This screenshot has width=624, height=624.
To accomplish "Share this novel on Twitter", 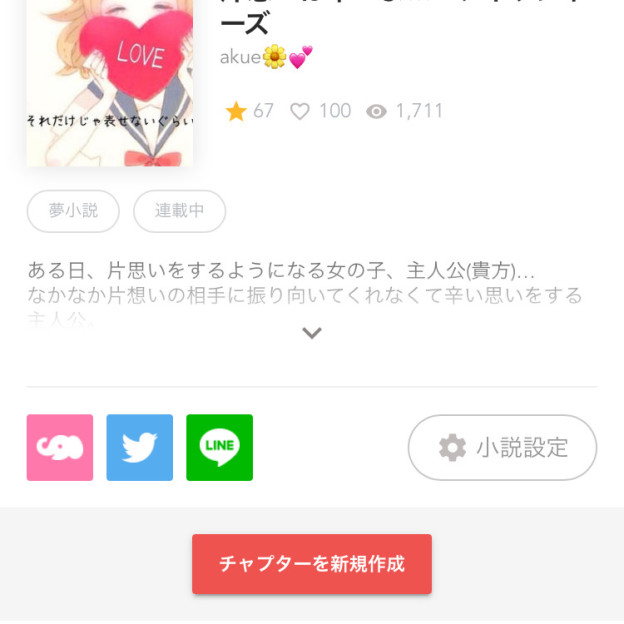I will pyautogui.click(x=140, y=447).
